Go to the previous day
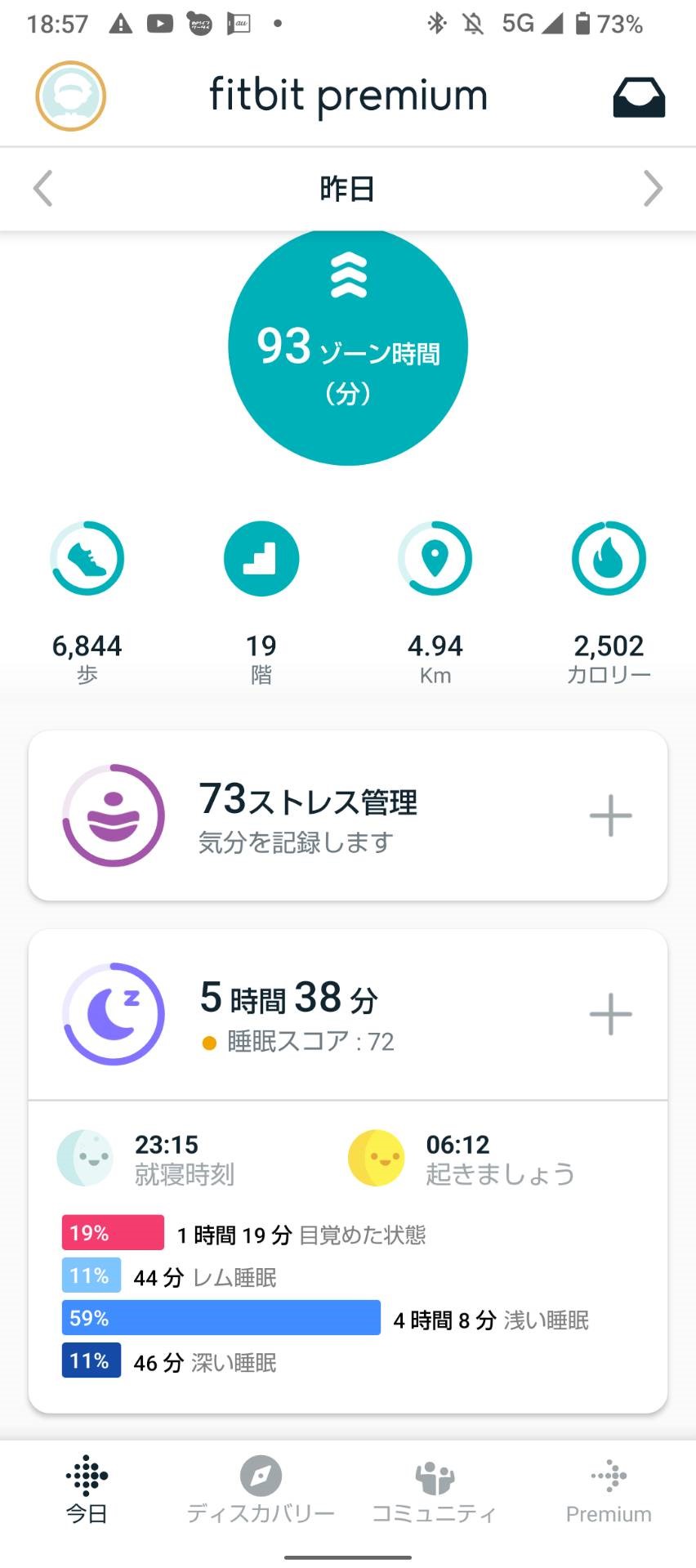Viewport: 696px width, 1568px height. point(43,189)
